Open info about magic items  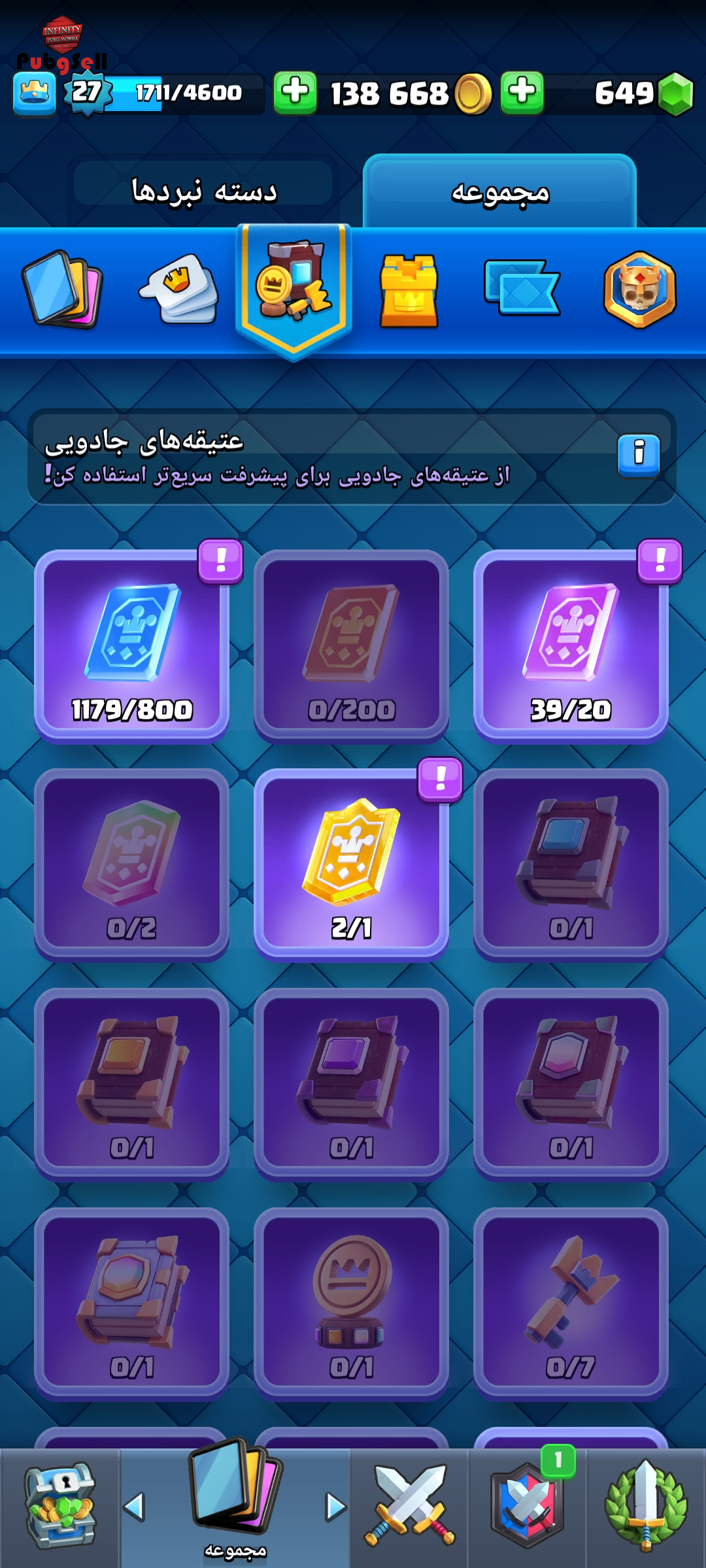(x=639, y=455)
